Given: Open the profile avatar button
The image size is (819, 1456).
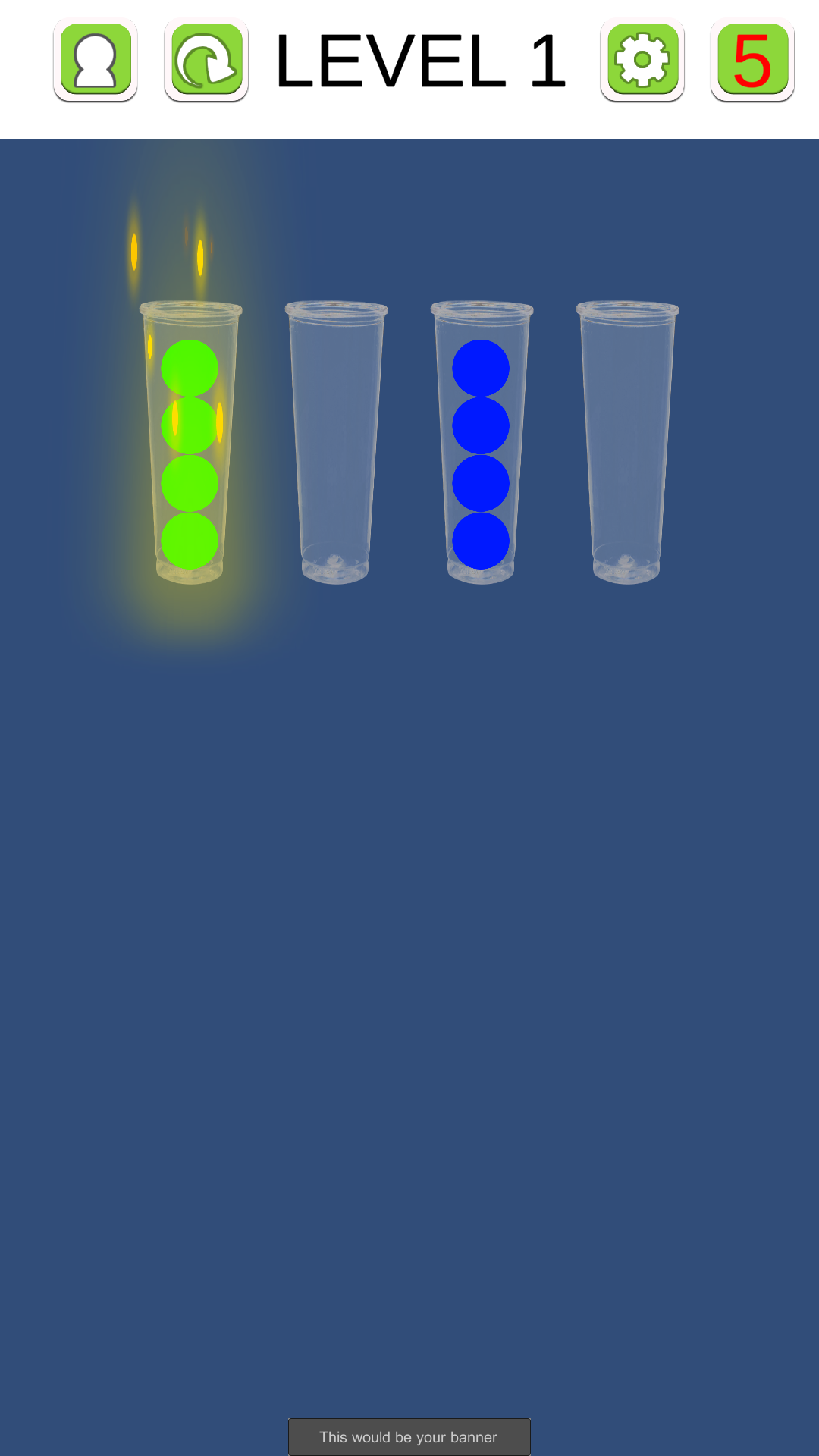Looking at the screenshot, I should click(96, 61).
